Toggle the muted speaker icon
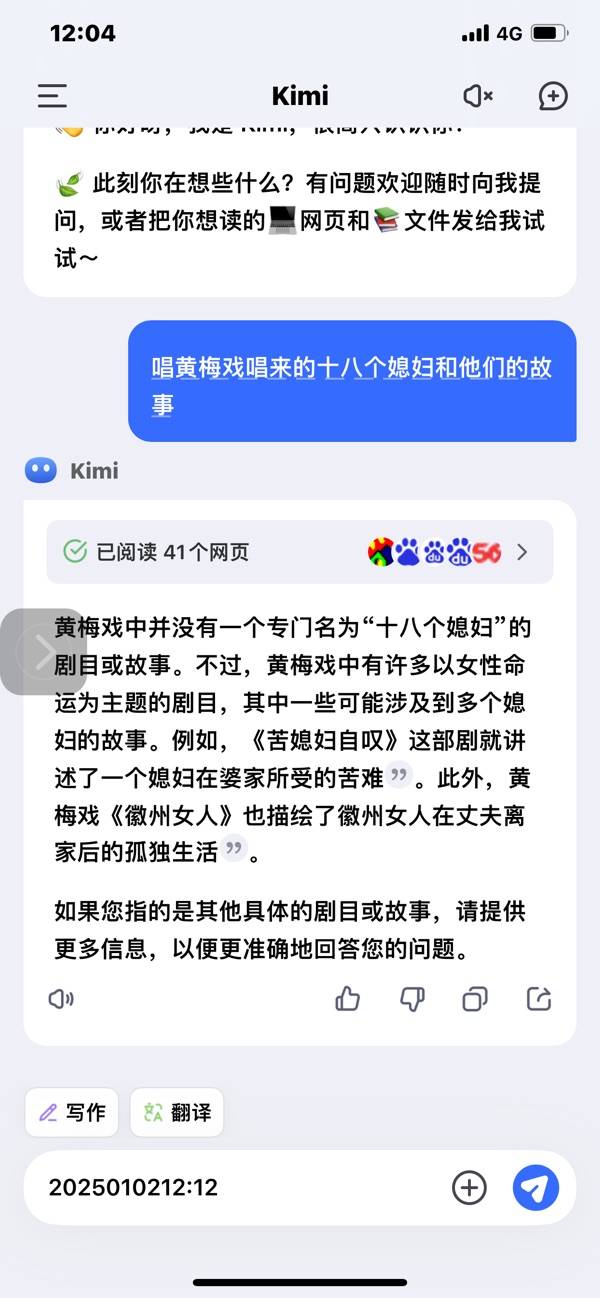 (x=478, y=96)
